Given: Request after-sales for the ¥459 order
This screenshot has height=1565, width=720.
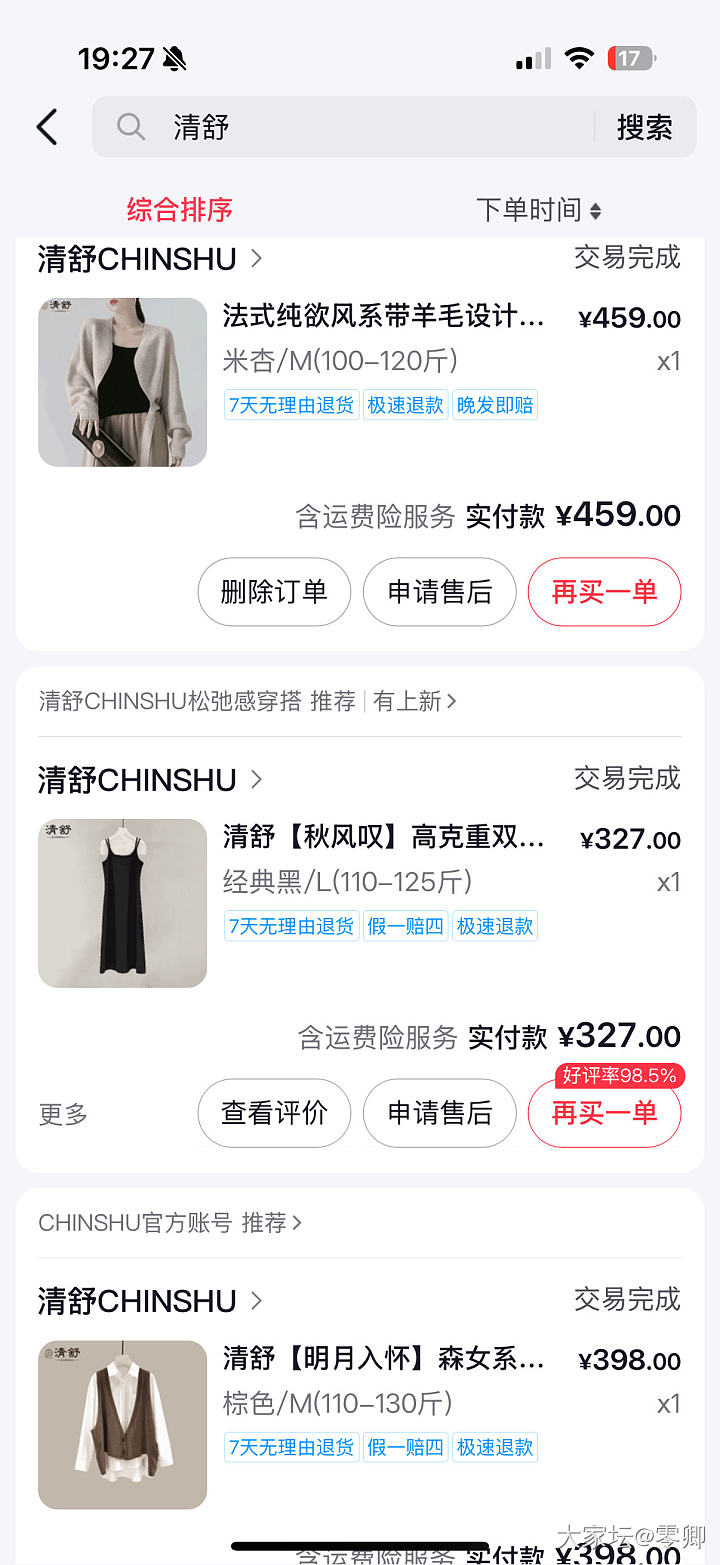Looking at the screenshot, I should tap(440, 592).
